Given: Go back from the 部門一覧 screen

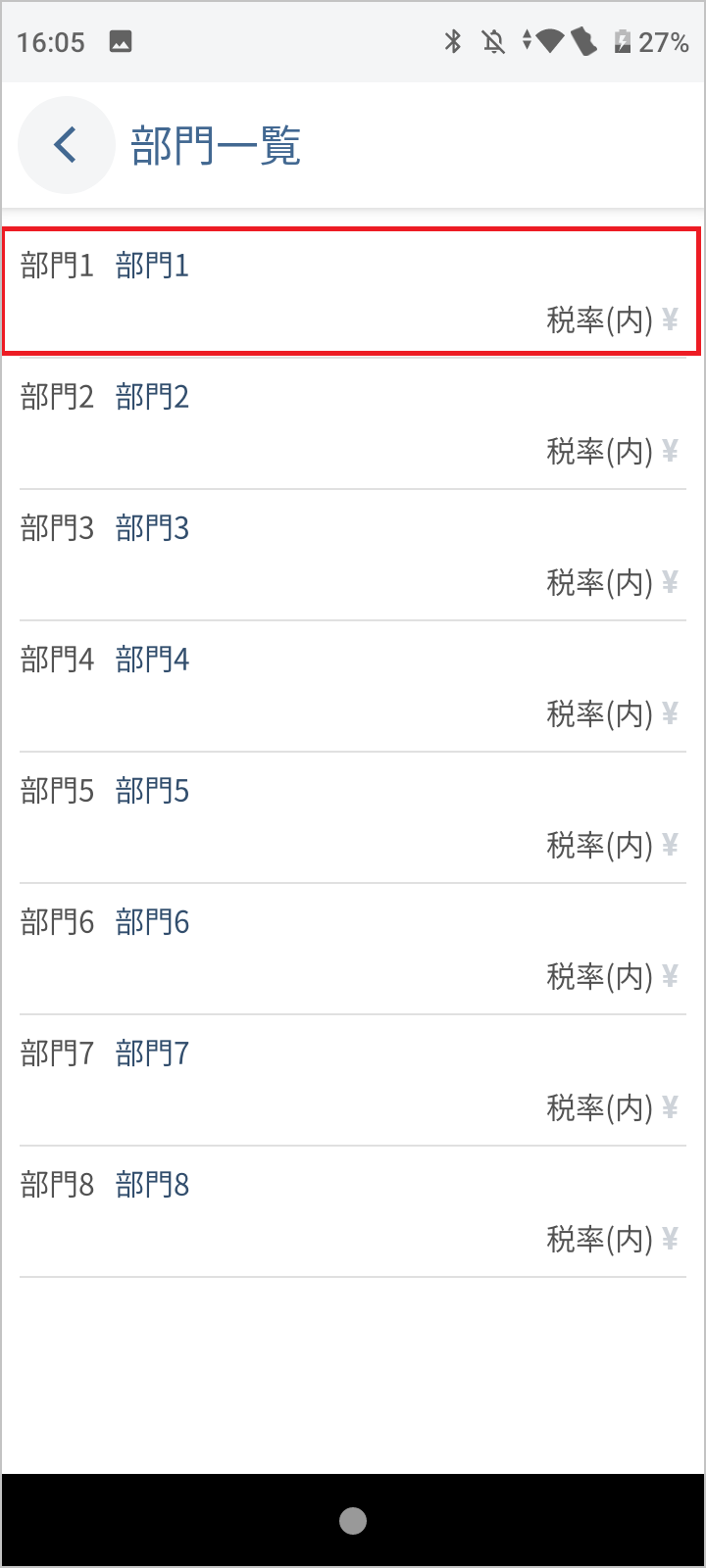Looking at the screenshot, I should point(66,145).
